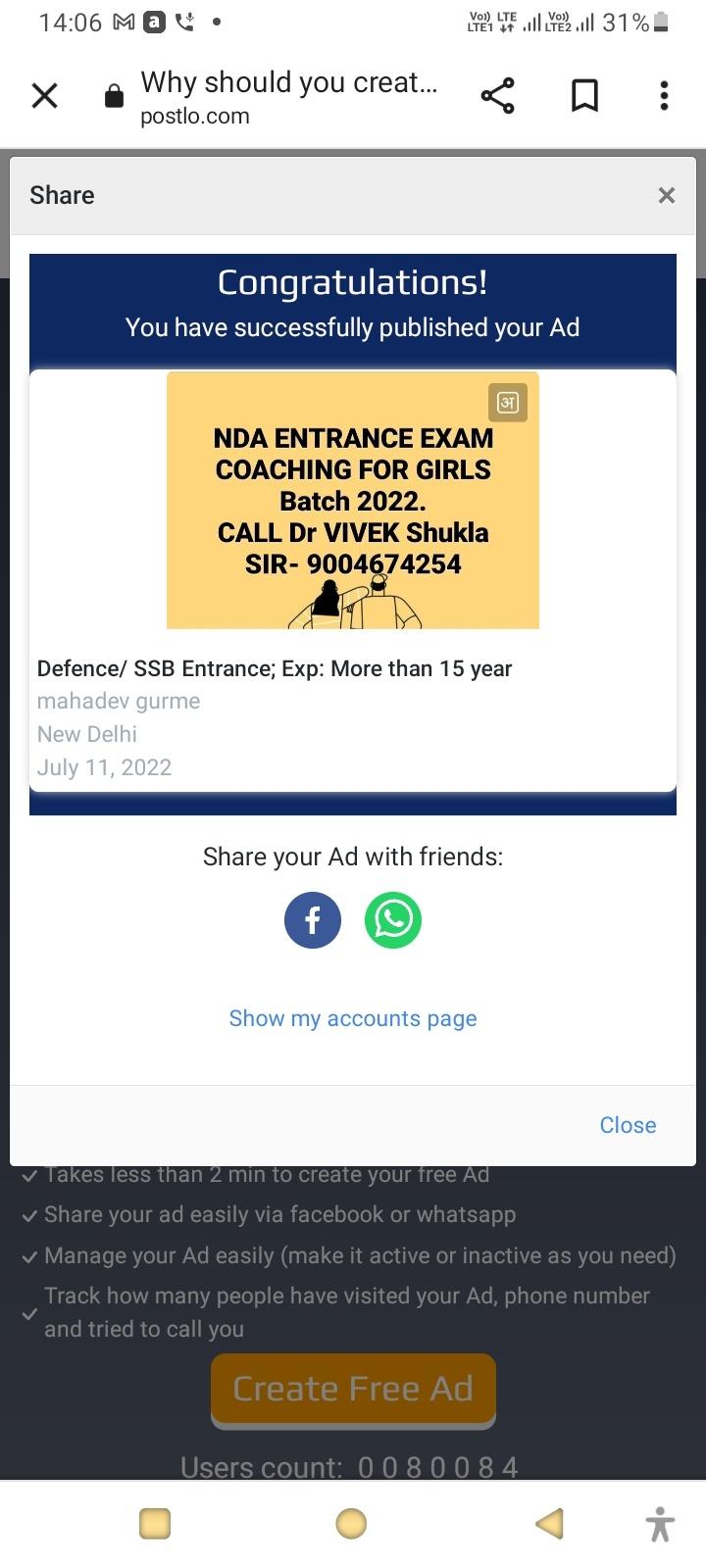Translate the ad with the language icon
This screenshot has height=1568, width=706.
coord(508,403)
